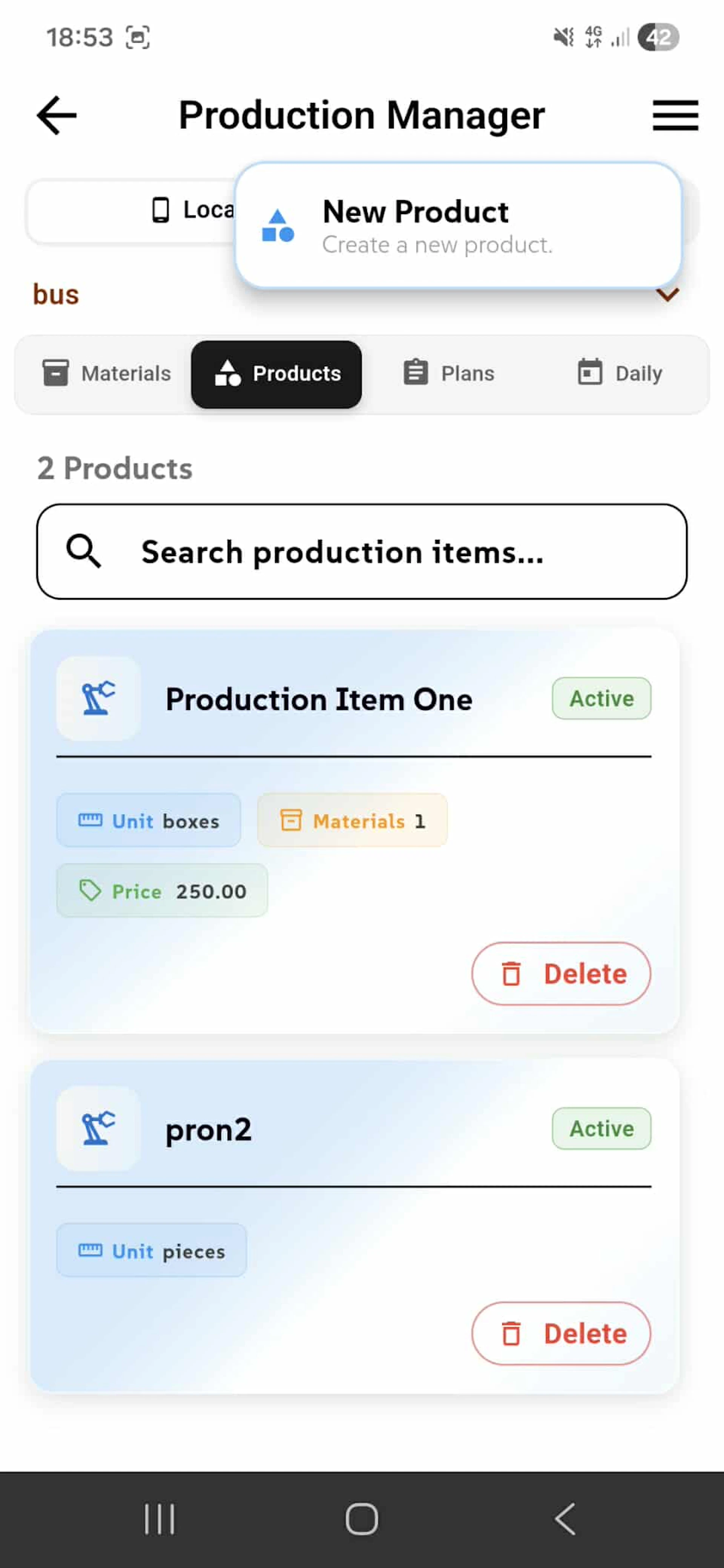Click the Products shapes icon
The height and width of the screenshot is (1568, 724).
(x=228, y=373)
